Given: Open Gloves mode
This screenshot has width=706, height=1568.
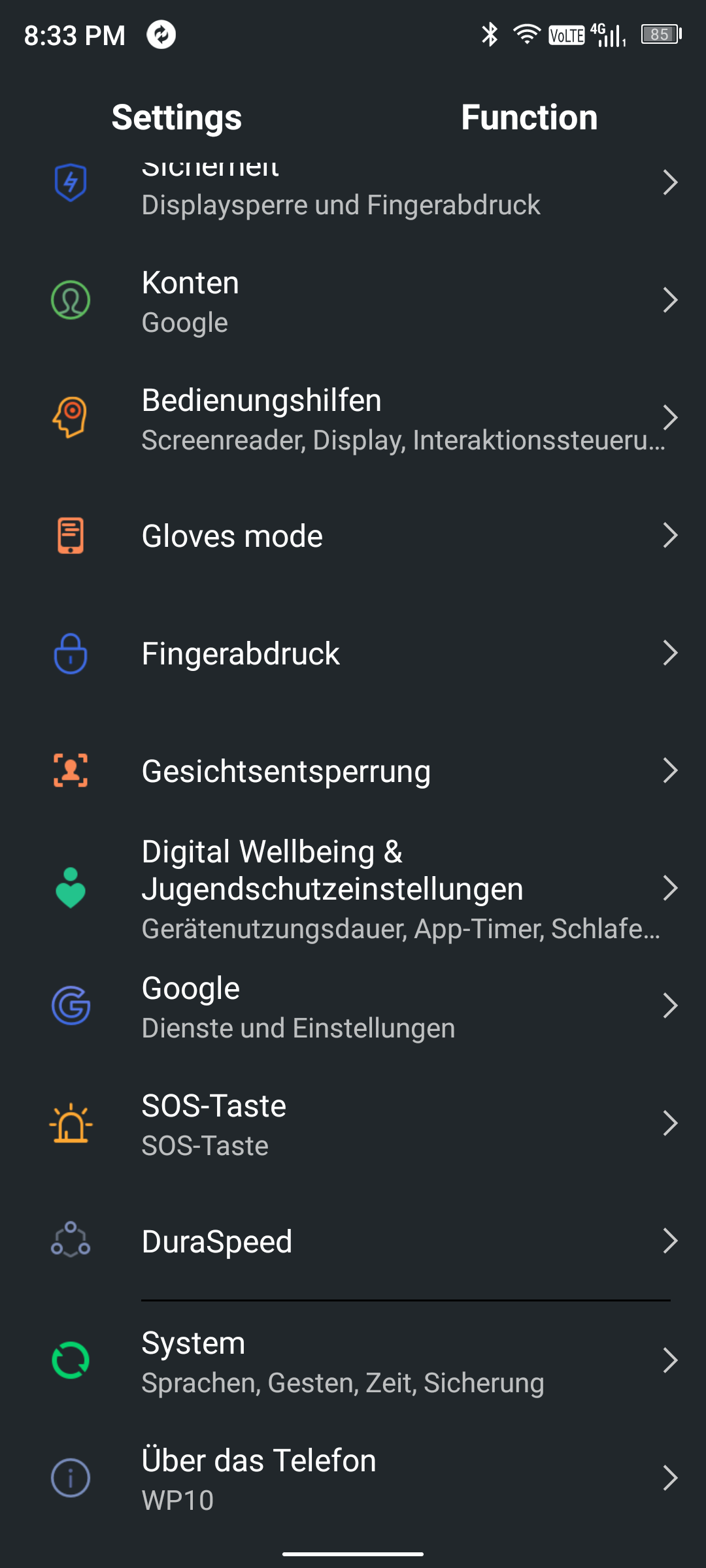Looking at the screenshot, I should click(x=353, y=536).
